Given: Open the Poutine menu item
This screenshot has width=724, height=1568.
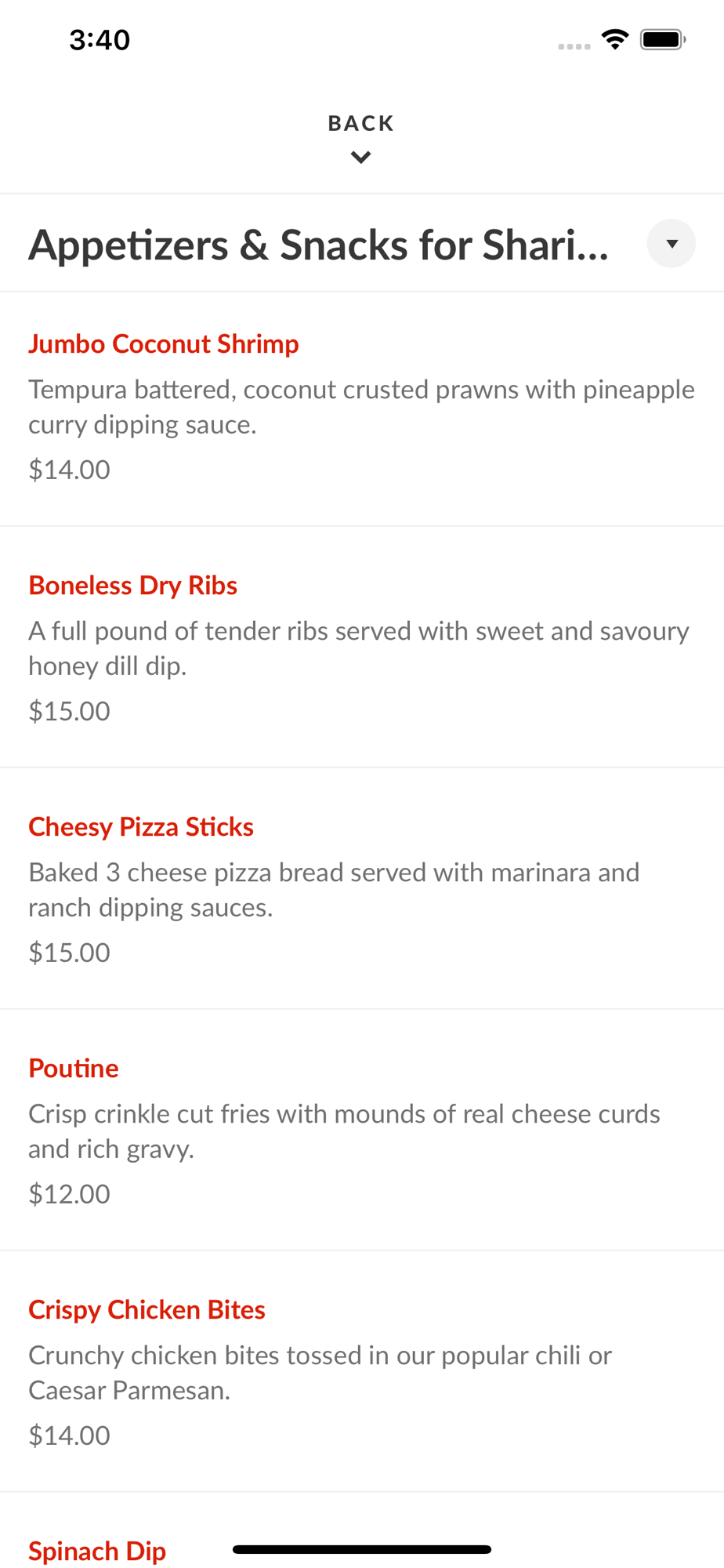Looking at the screenshot, I should [x=362, y=1130].
